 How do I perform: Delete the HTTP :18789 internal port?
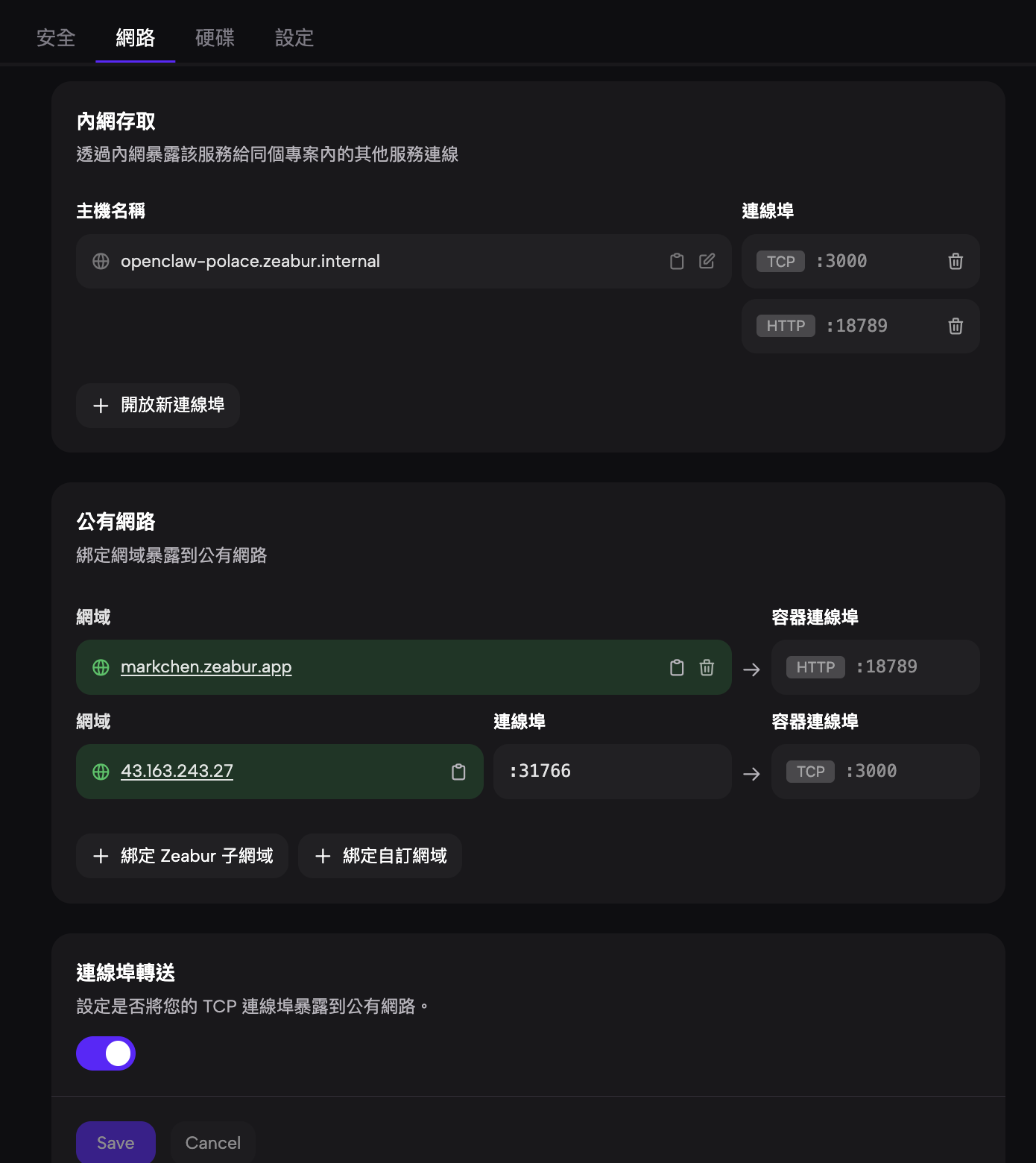[x=955, y=326]
